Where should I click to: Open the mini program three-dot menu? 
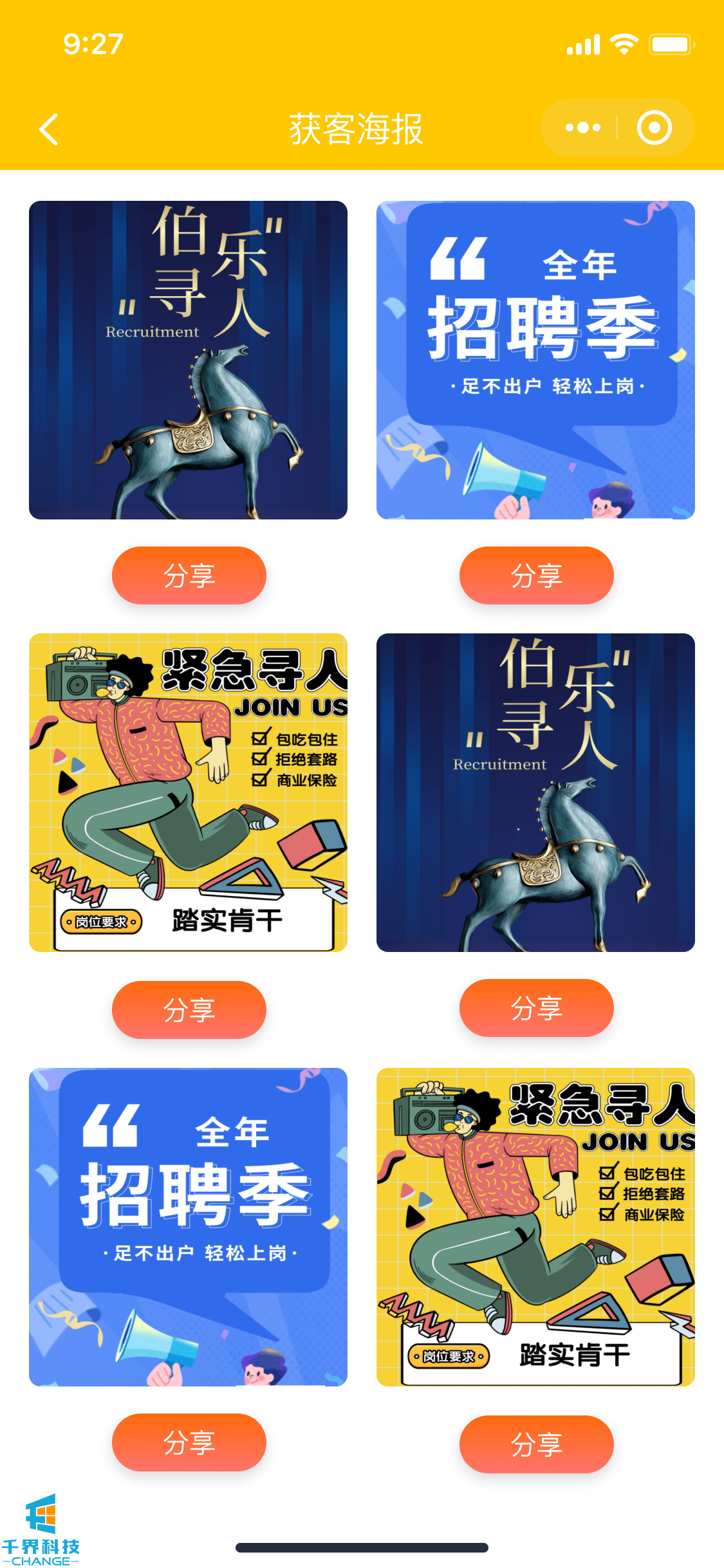582,127
